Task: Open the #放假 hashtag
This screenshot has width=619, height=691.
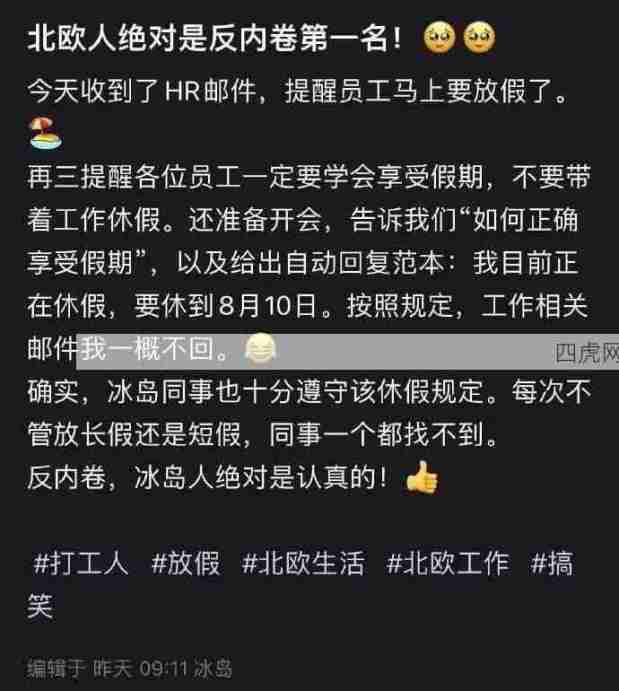Action: (185, 562)
